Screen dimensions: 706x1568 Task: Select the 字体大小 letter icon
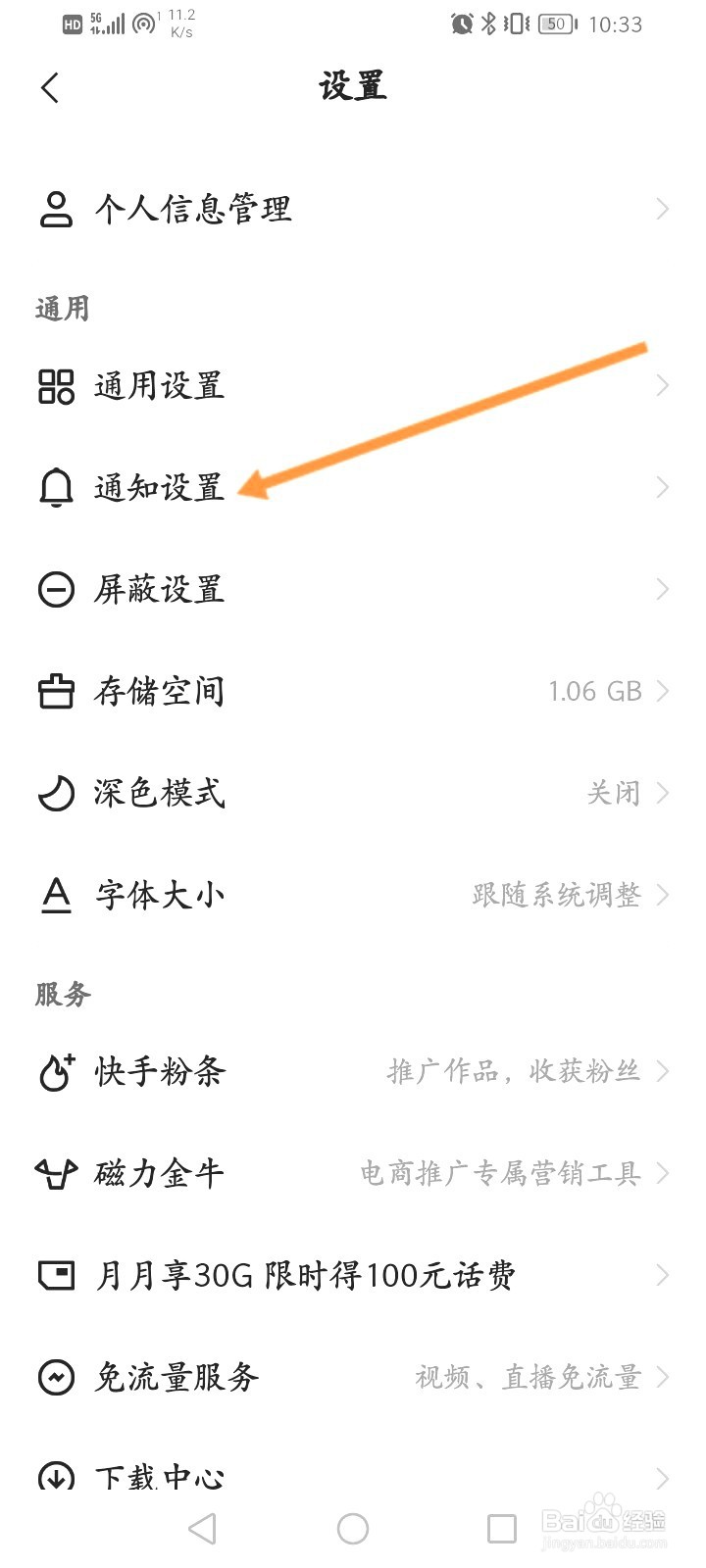point(56,895)
